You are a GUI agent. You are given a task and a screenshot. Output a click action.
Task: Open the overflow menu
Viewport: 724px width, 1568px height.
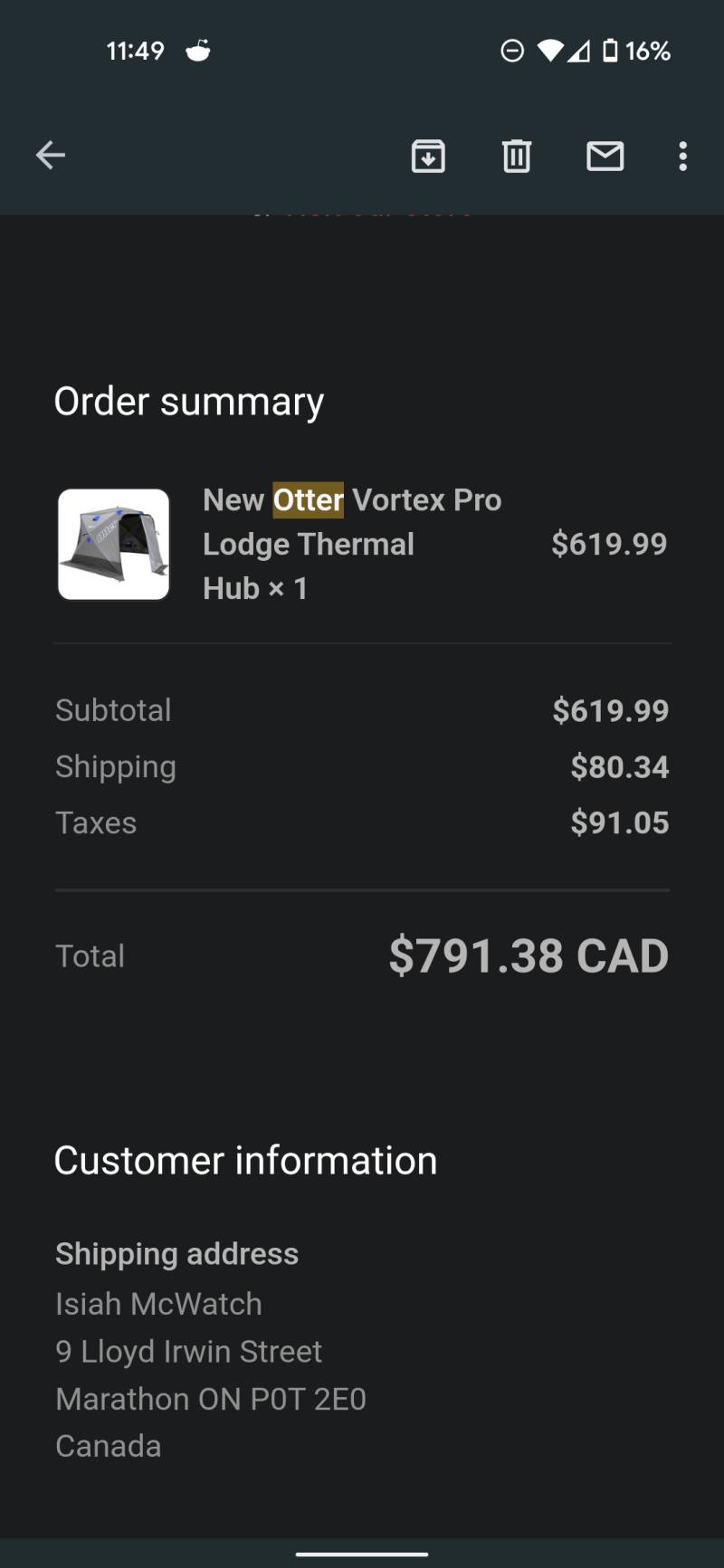click(x=683, y=156)
